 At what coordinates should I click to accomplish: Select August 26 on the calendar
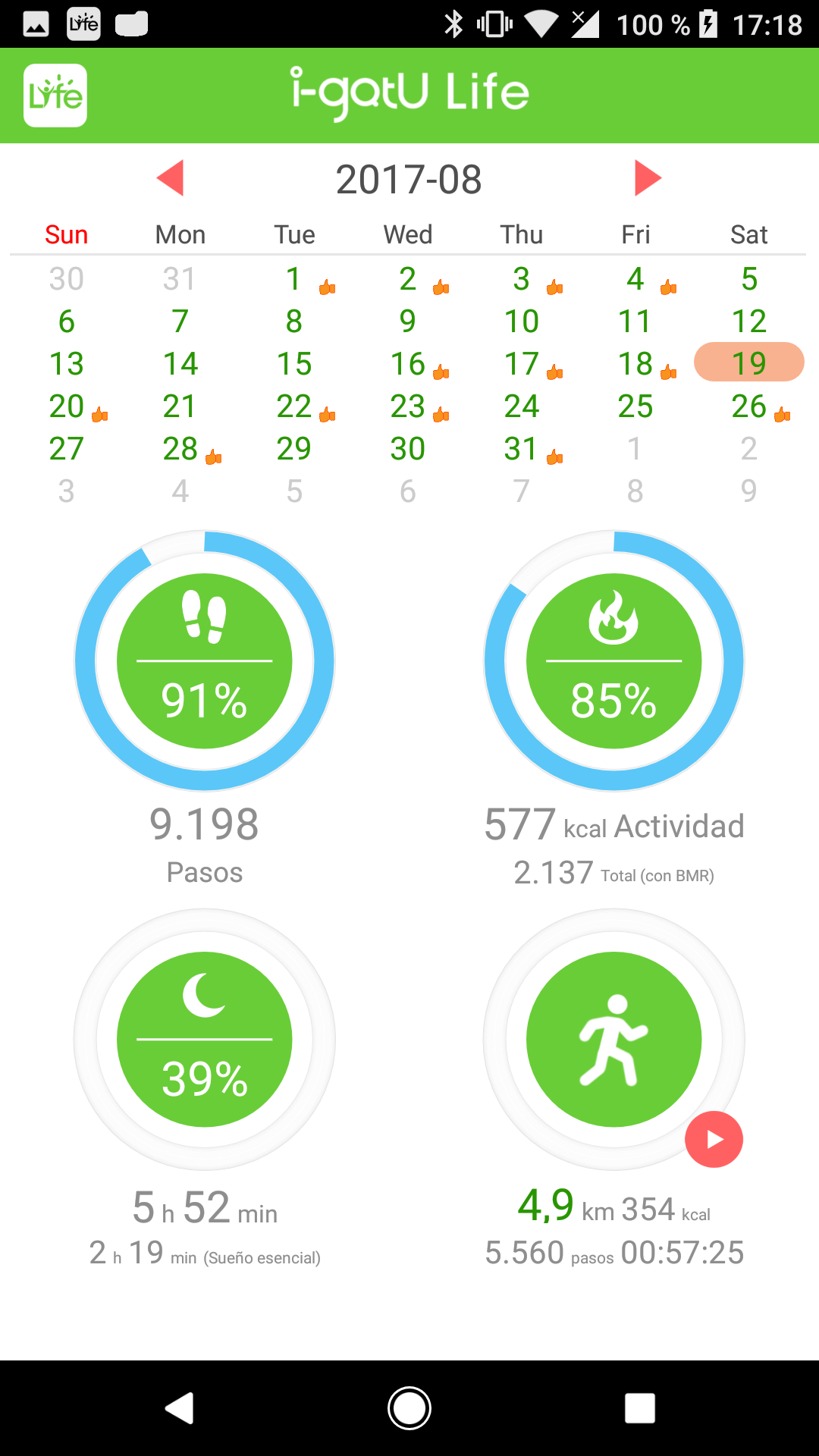click(x=749, y=406)
